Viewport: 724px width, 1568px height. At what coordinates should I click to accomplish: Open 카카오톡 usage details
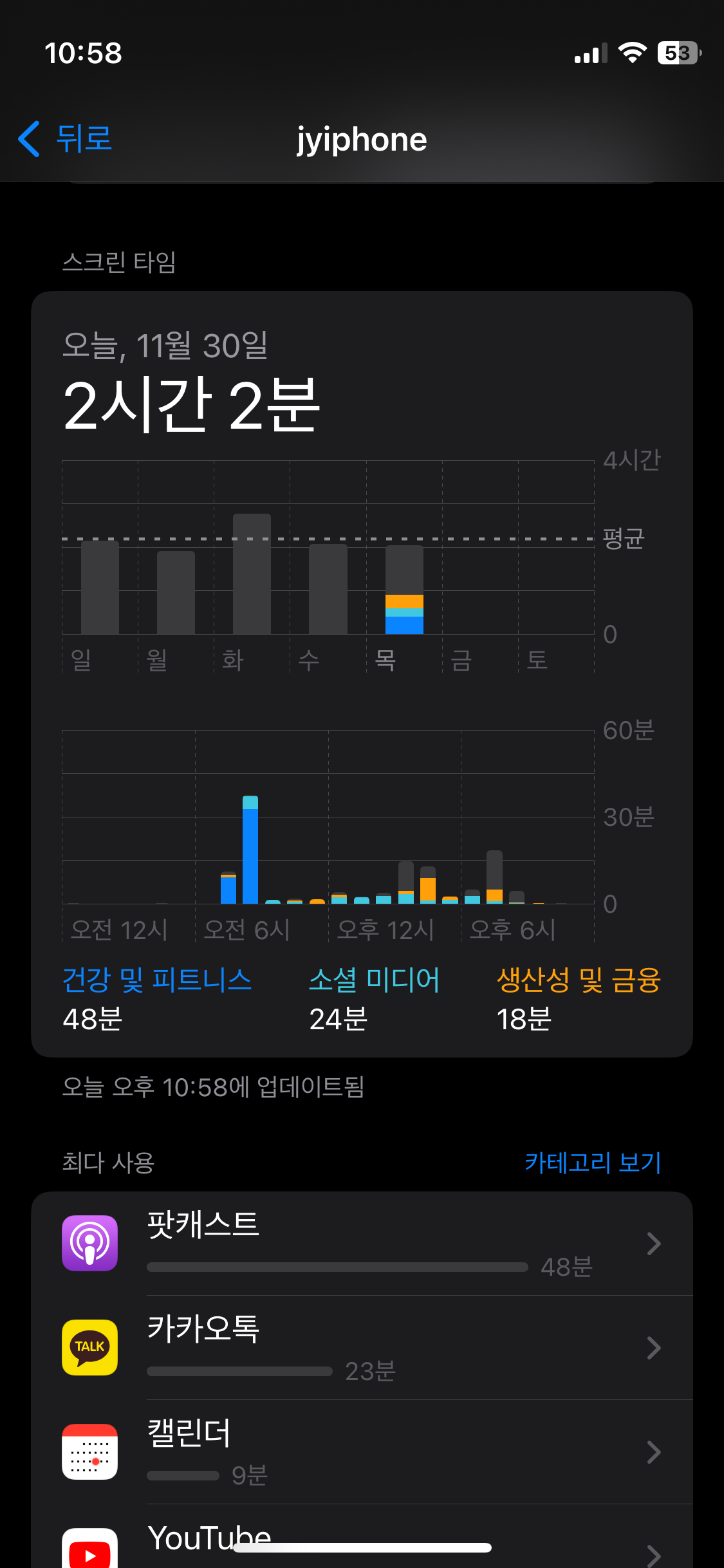362,1348
